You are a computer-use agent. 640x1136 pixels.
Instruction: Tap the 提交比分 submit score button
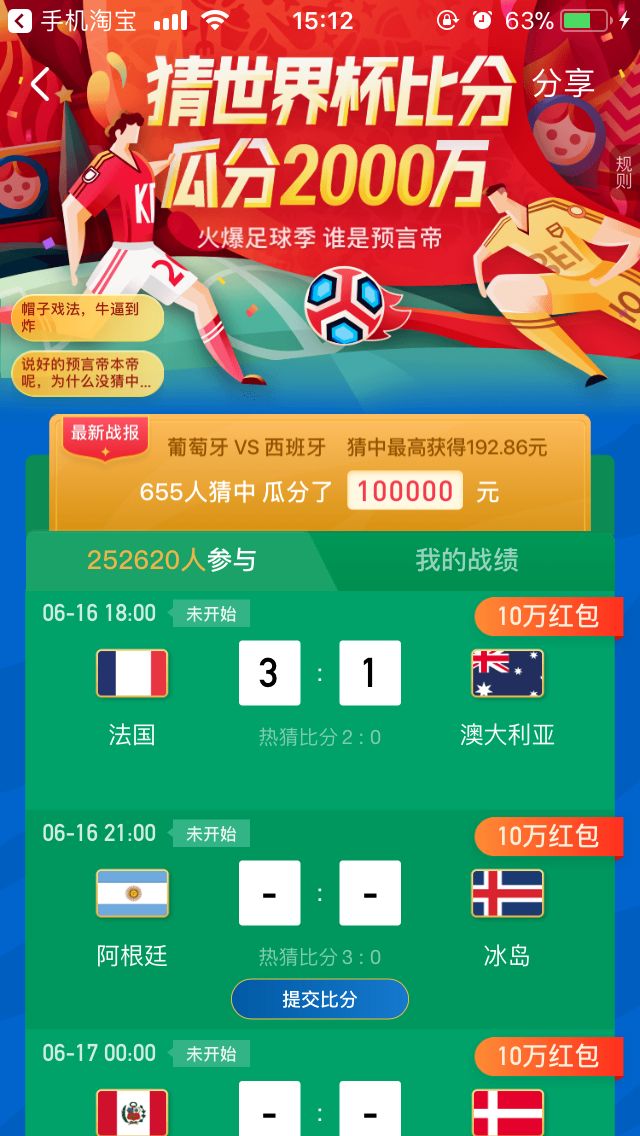coord(320,999)
